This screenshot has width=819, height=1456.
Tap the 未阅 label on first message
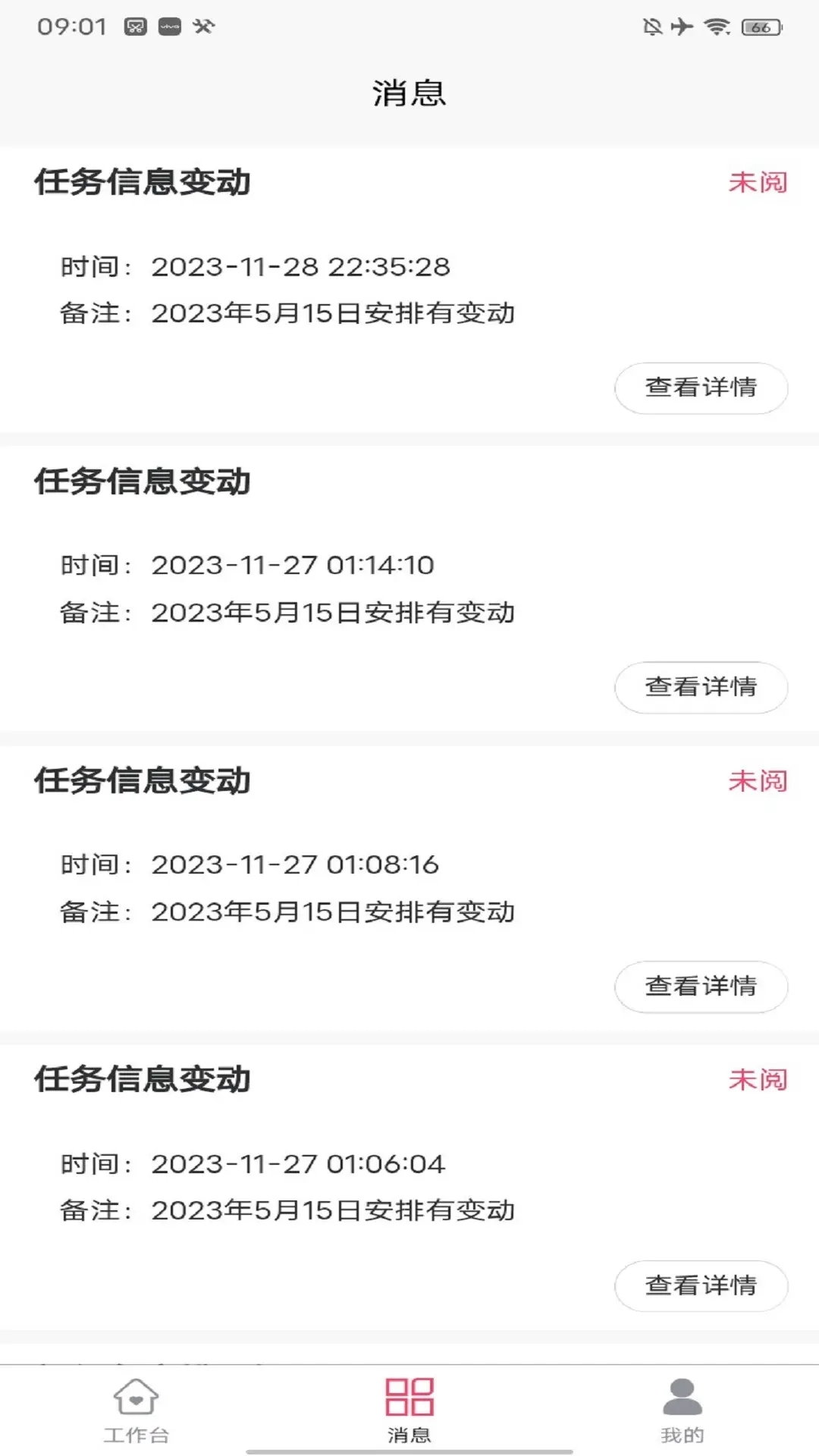(759, 182)
